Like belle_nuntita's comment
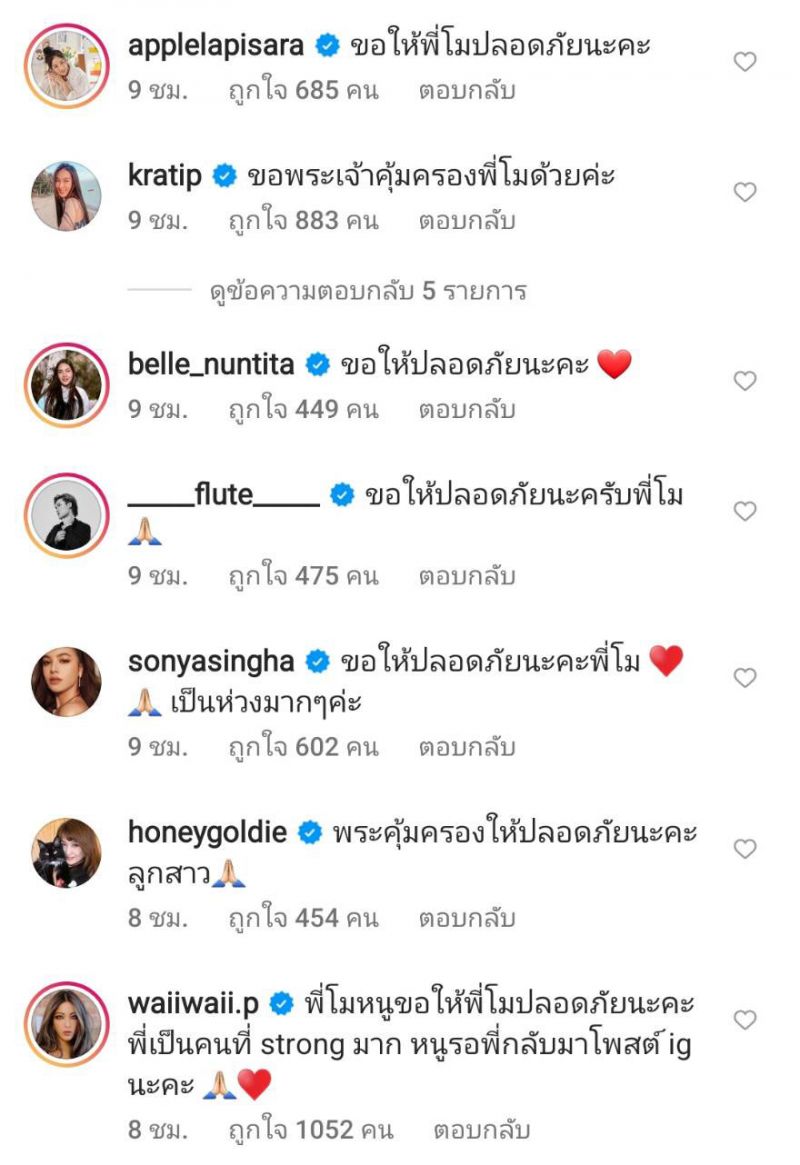The height and width of the screenshot is (1165, 800). 745,381
